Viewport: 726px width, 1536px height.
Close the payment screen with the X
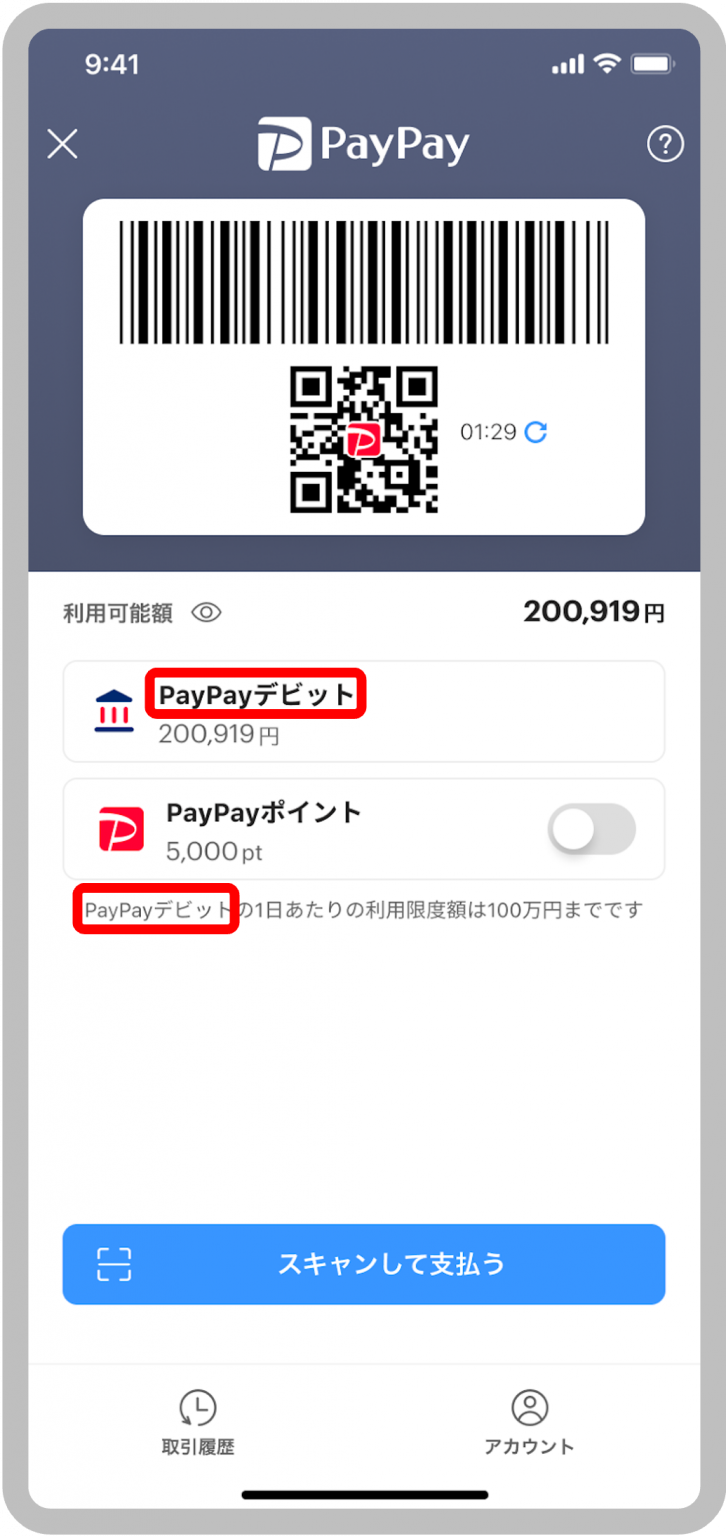coord(62,144)
